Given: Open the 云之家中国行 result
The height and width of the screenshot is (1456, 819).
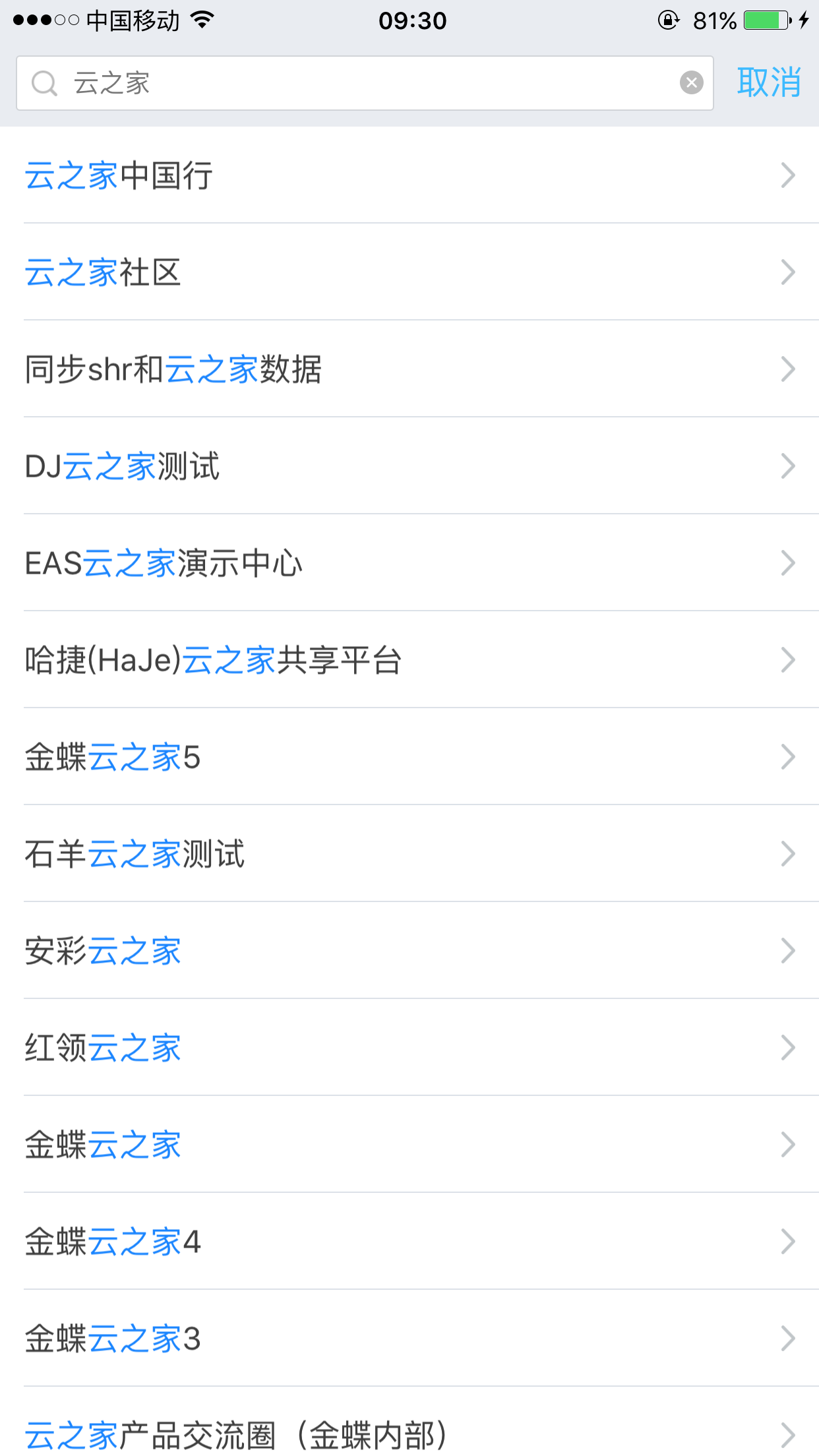Looking at the screenshot, I should pos(409,175).
